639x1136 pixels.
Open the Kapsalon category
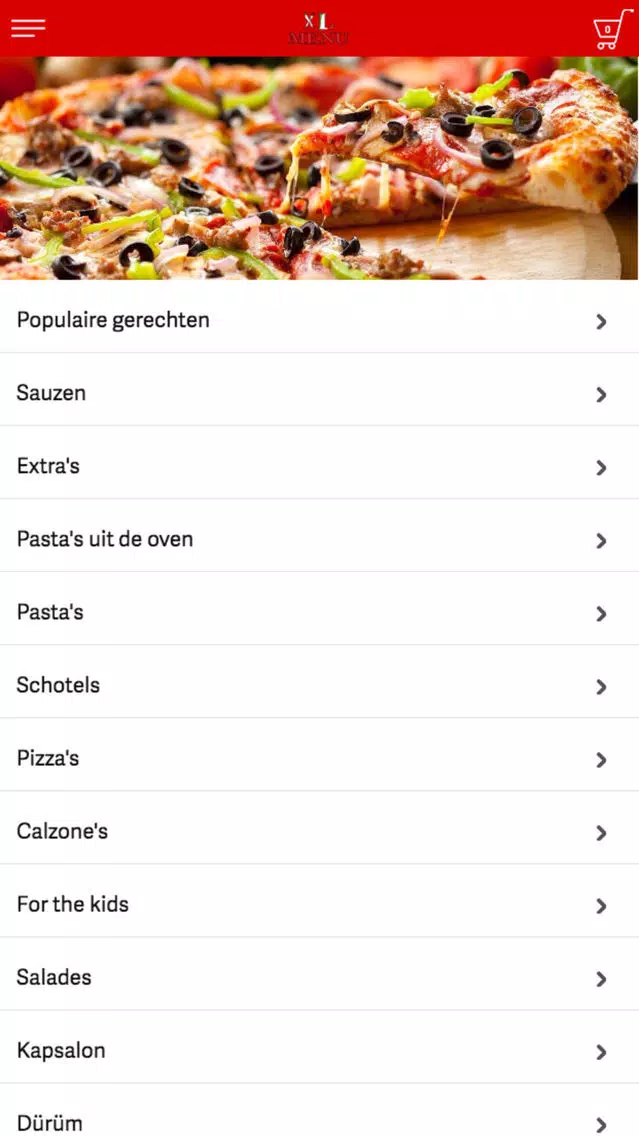tap(319, 1051)
